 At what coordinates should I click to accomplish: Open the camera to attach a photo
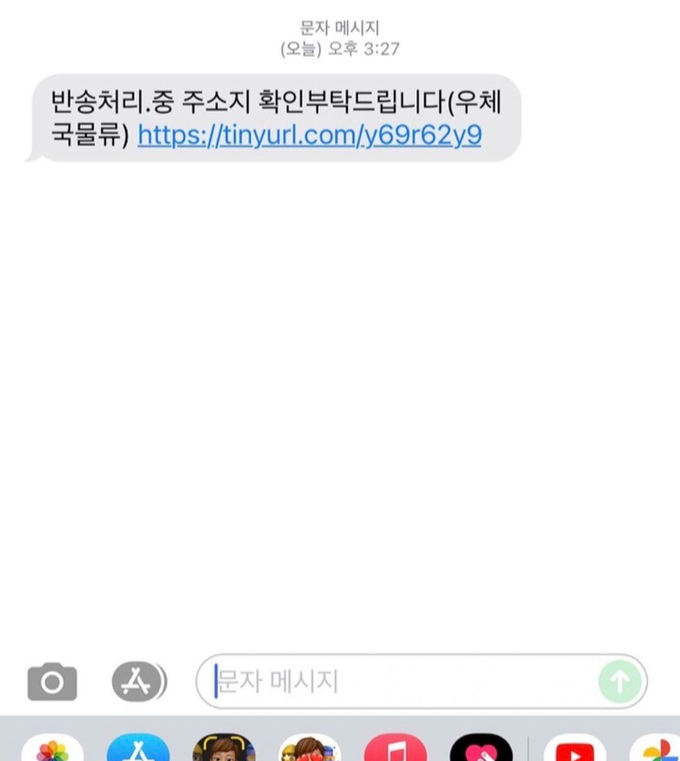pyautogui.click(x=51, y=683)
